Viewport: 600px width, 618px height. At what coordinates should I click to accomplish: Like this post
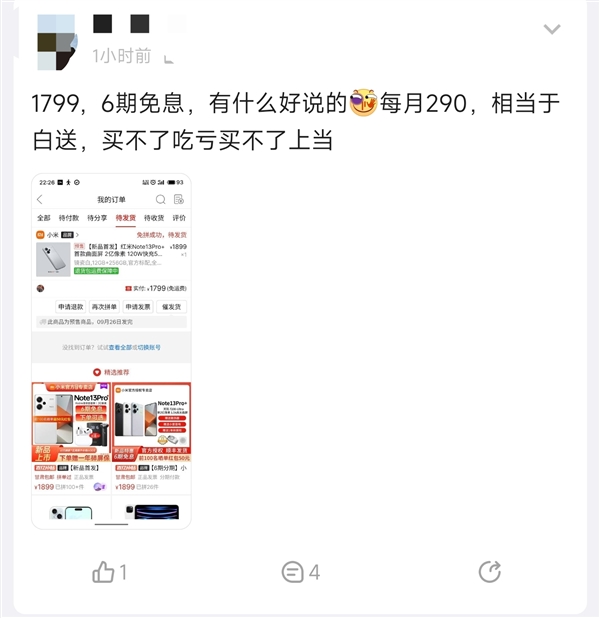pyautogui.click(x=104, y=572)
